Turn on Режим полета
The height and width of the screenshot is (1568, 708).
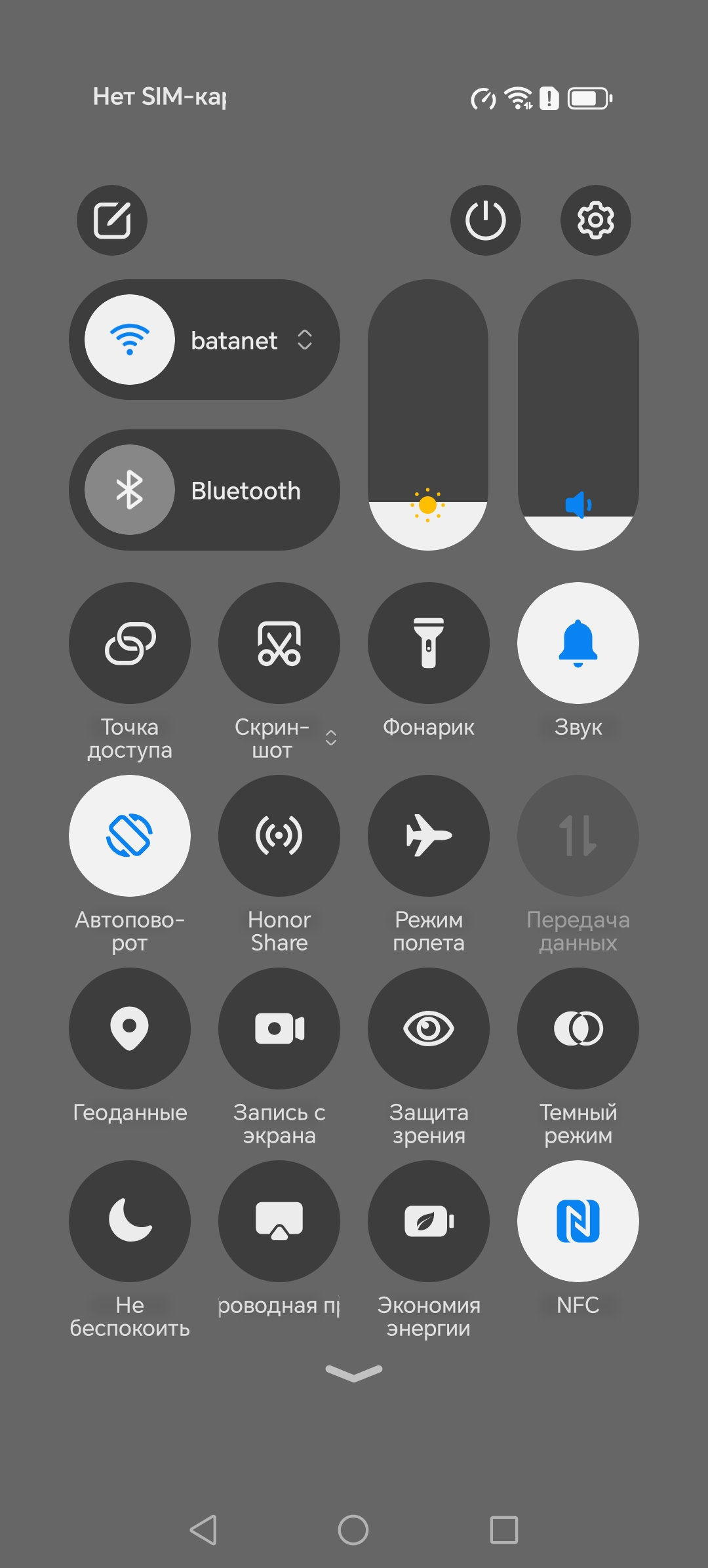point(429,836)
